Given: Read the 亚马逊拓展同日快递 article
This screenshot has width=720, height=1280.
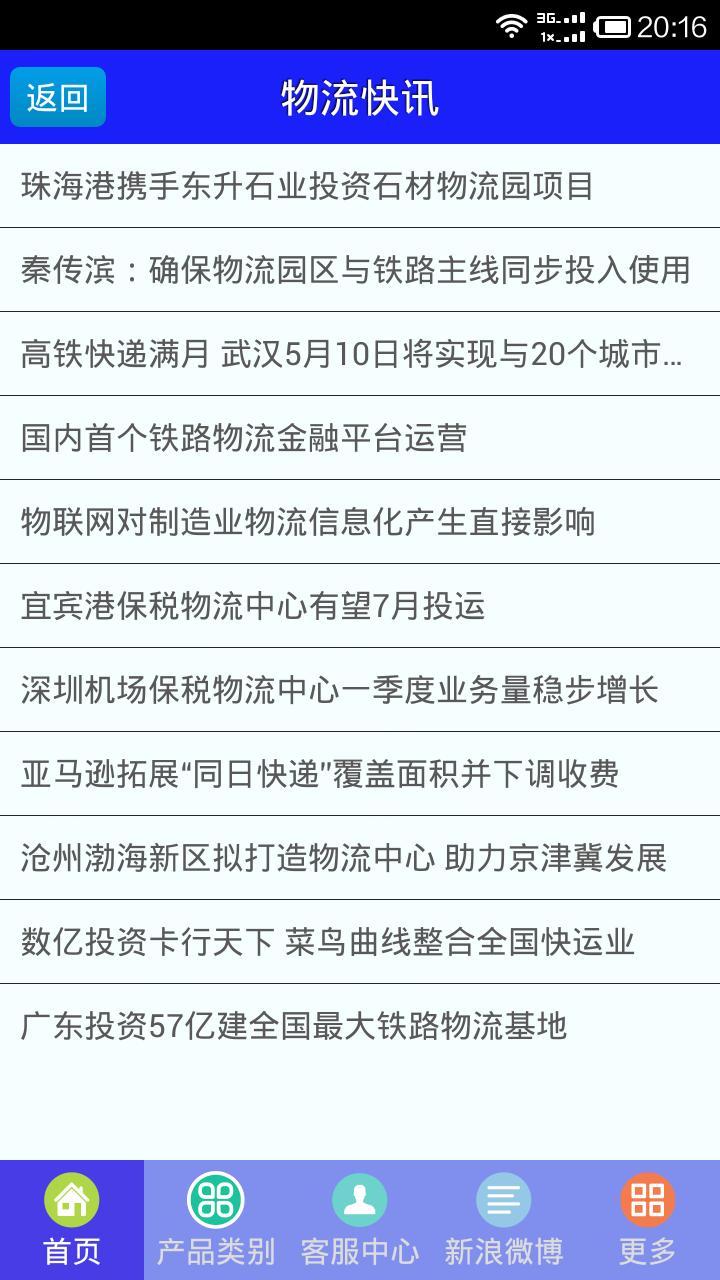Looking at the screenshot, I should (360, 774).
